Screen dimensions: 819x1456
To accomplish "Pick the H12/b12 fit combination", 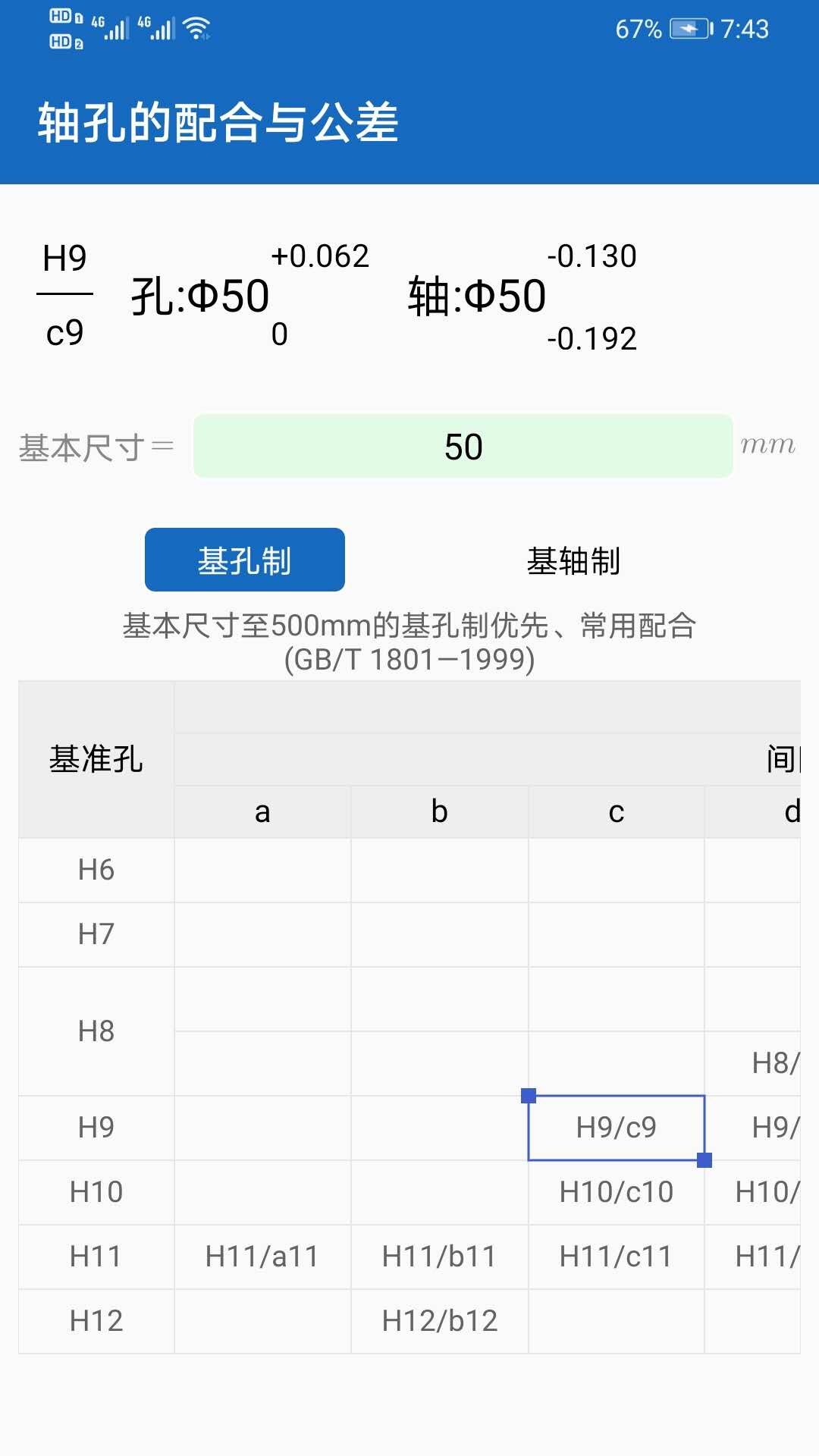I will click(x=440, y=1322).
